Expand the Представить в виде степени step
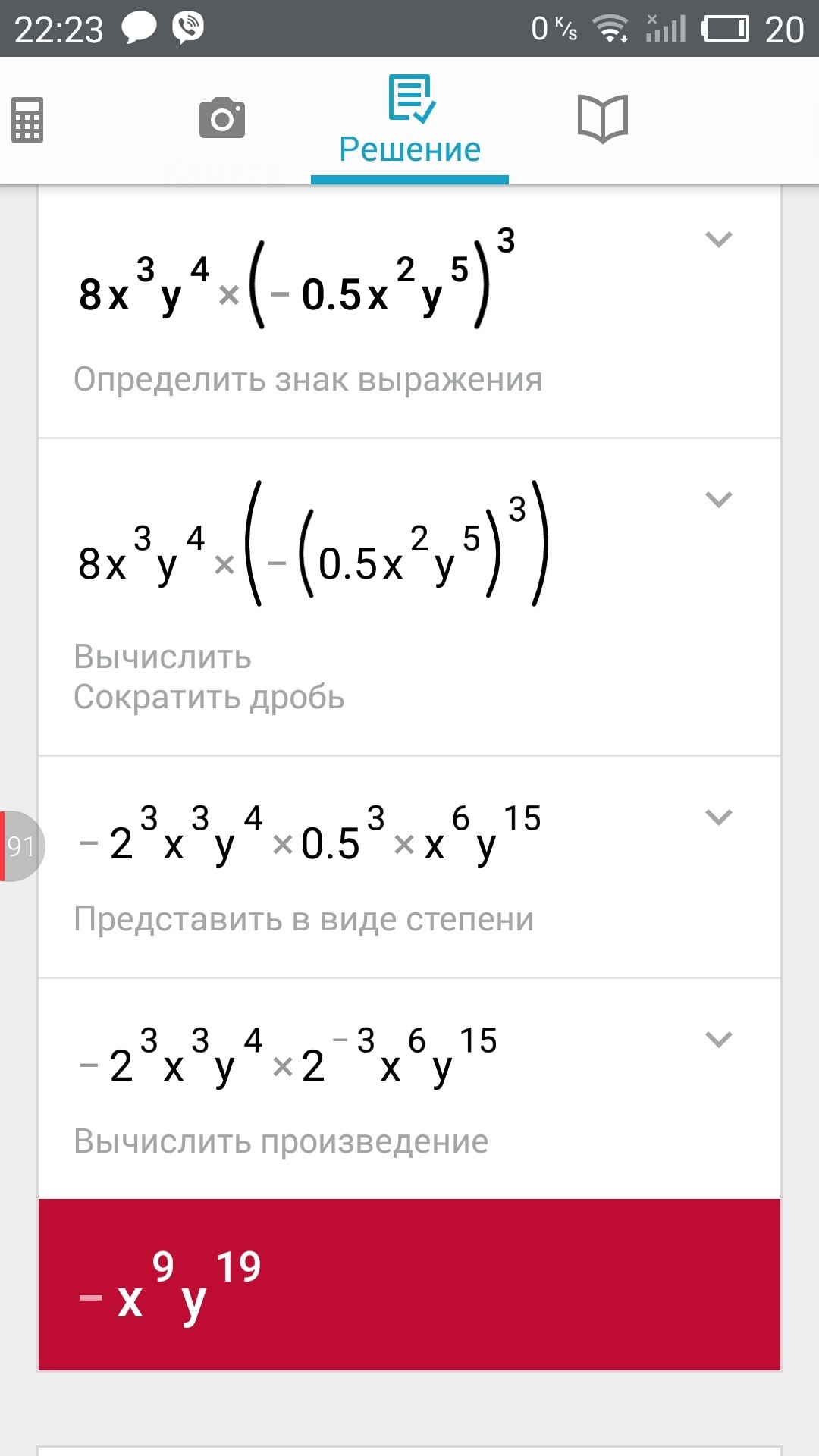Screen dimensions: 819x1456 tap(718, 817)
